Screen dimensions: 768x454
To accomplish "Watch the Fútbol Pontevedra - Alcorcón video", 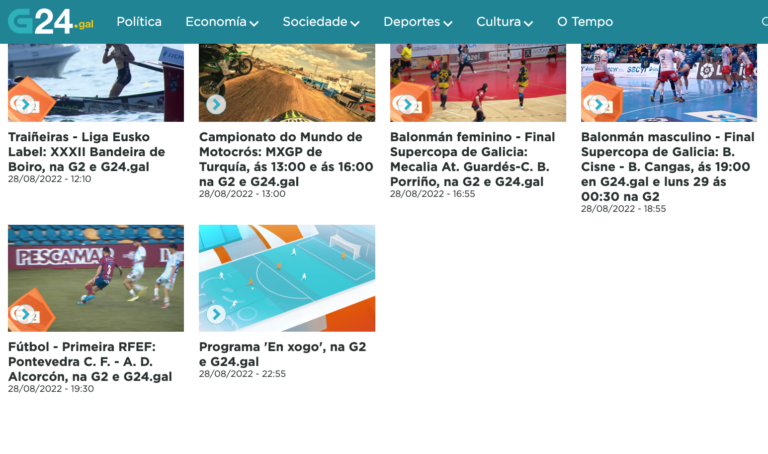I will 96,278.
